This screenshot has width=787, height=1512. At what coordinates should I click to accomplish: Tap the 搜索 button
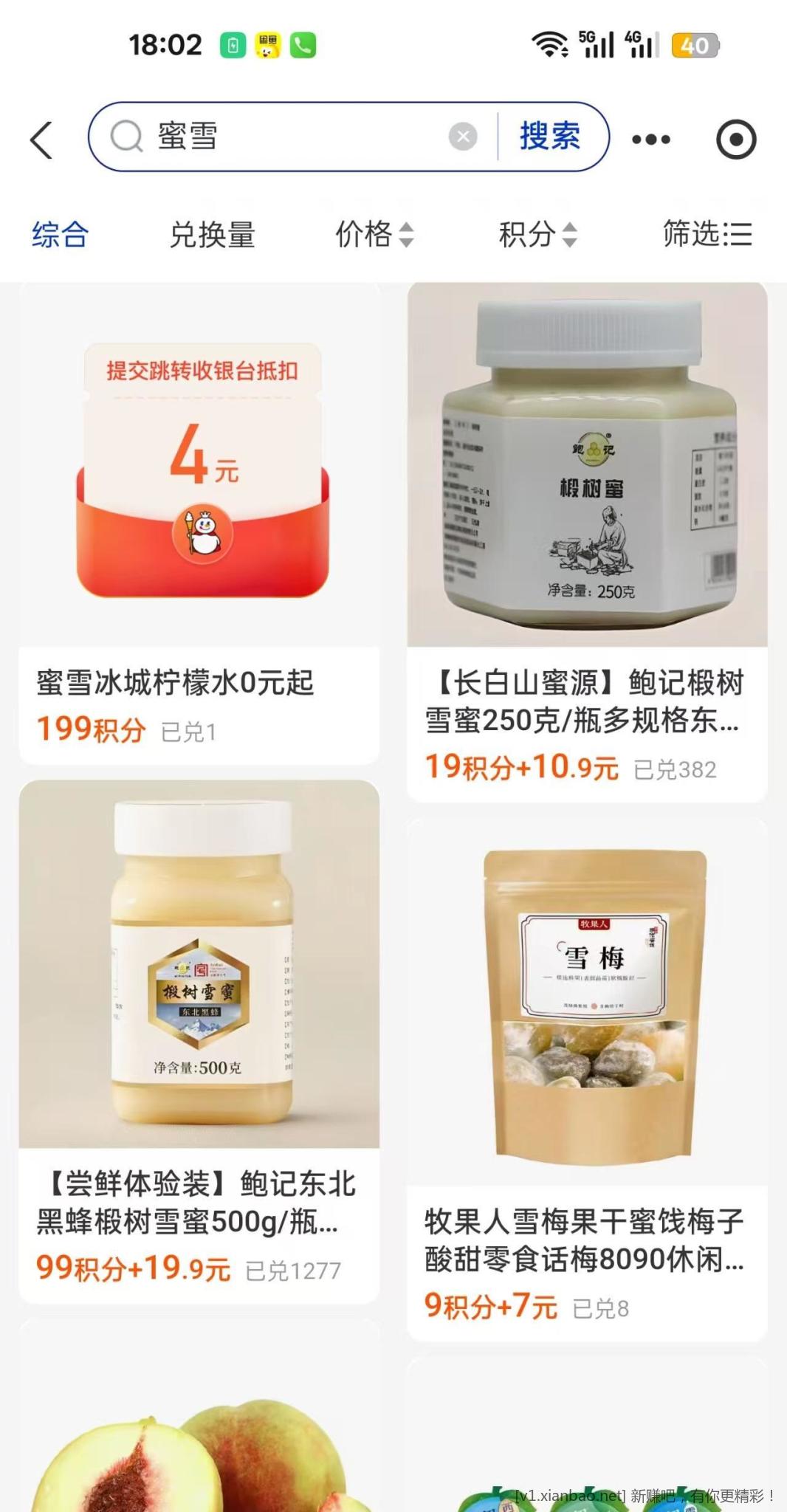click(x=550, y=137)
